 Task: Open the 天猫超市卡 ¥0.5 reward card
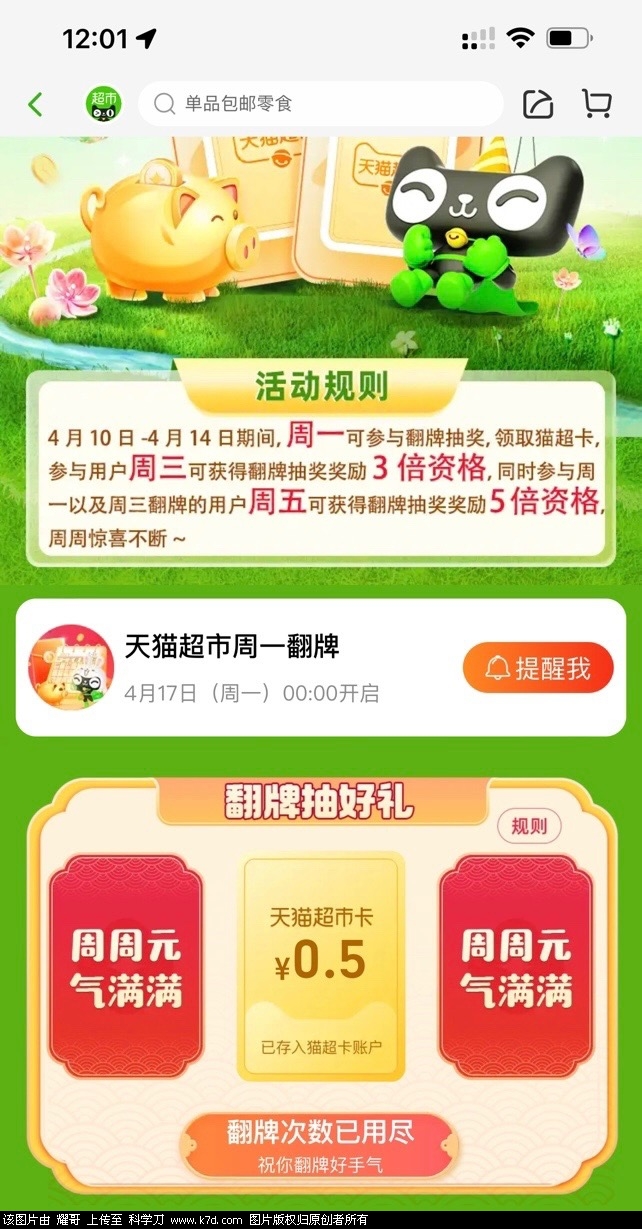point(320,968)
